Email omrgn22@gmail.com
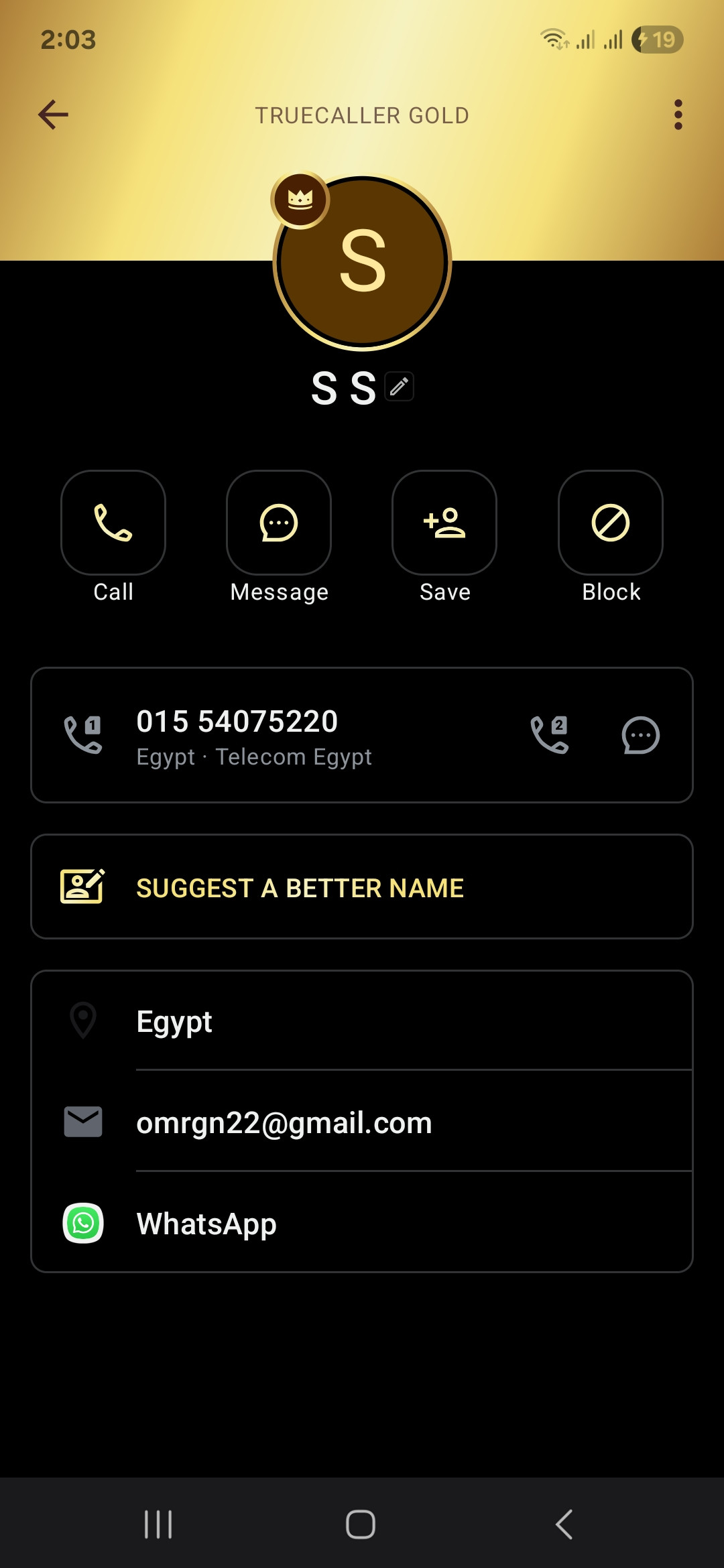Screen dimensions: 724x1568 point(362,1122)
